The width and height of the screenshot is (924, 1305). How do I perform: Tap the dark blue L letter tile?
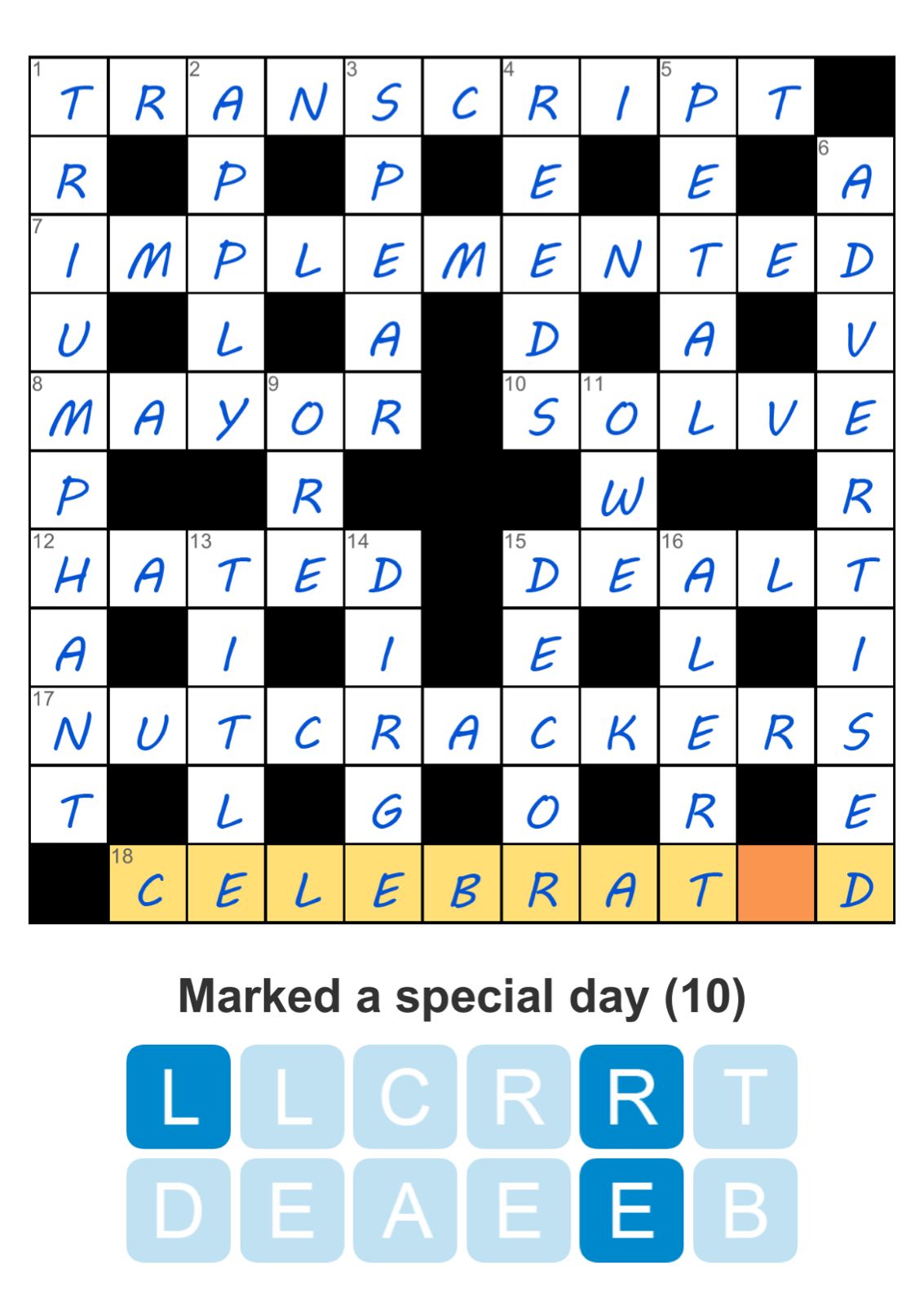[x=179, y=1096]
